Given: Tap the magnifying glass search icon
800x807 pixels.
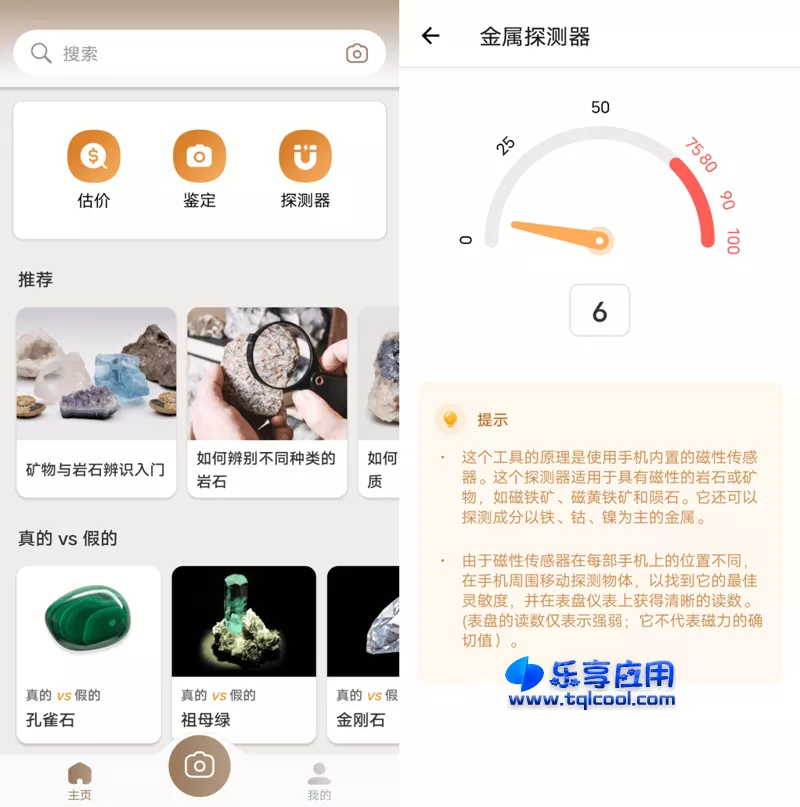Looking at the screenshot, I should [x=40, y=52].
